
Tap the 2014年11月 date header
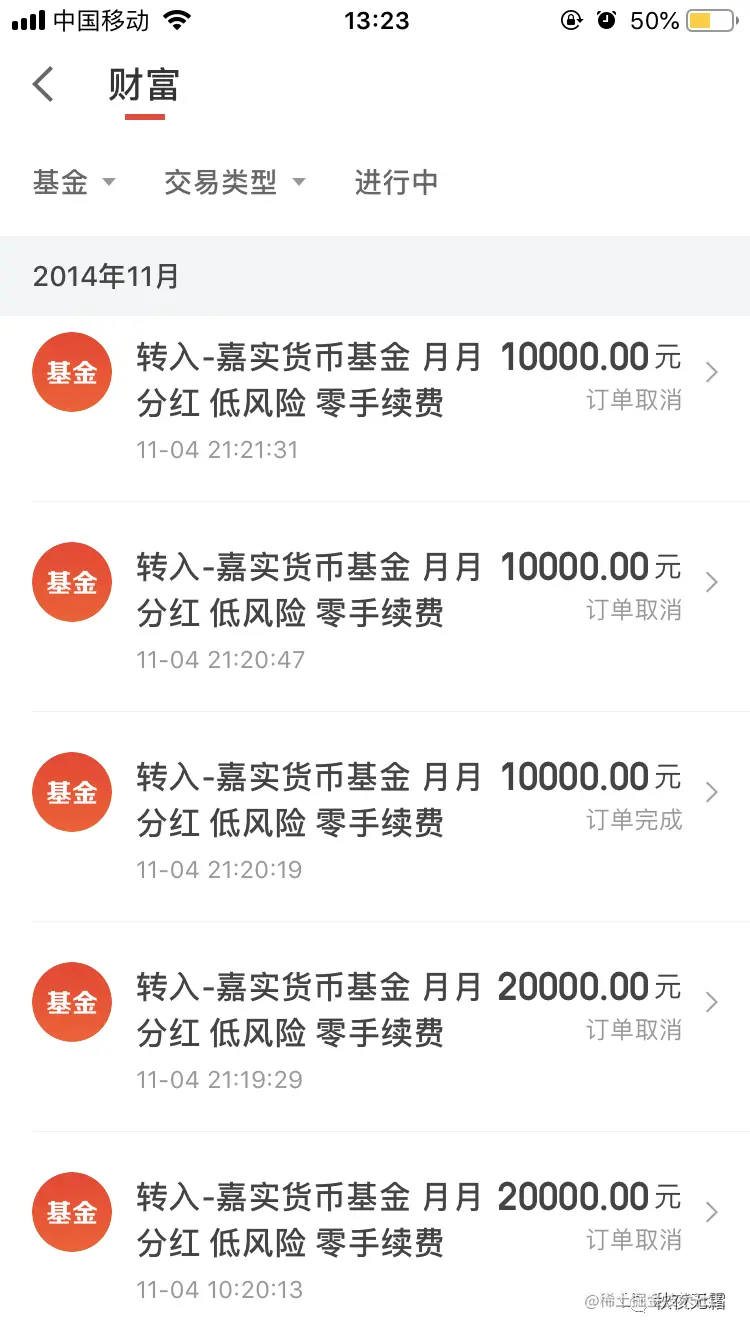point(104,275)
